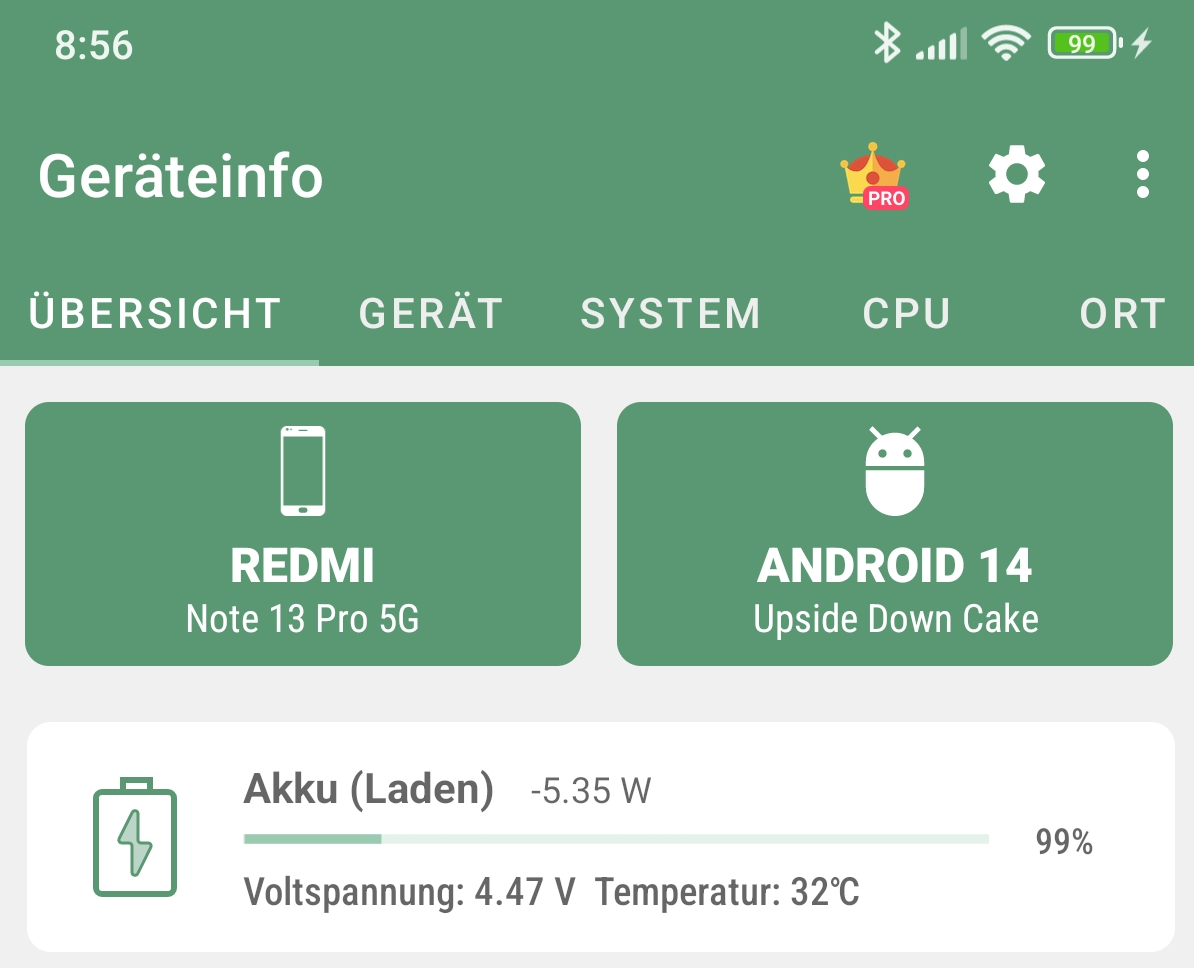Switch to the ORT tab
The width and height of the screenshot is (1194, 968).
click(x=1122, y=314)
